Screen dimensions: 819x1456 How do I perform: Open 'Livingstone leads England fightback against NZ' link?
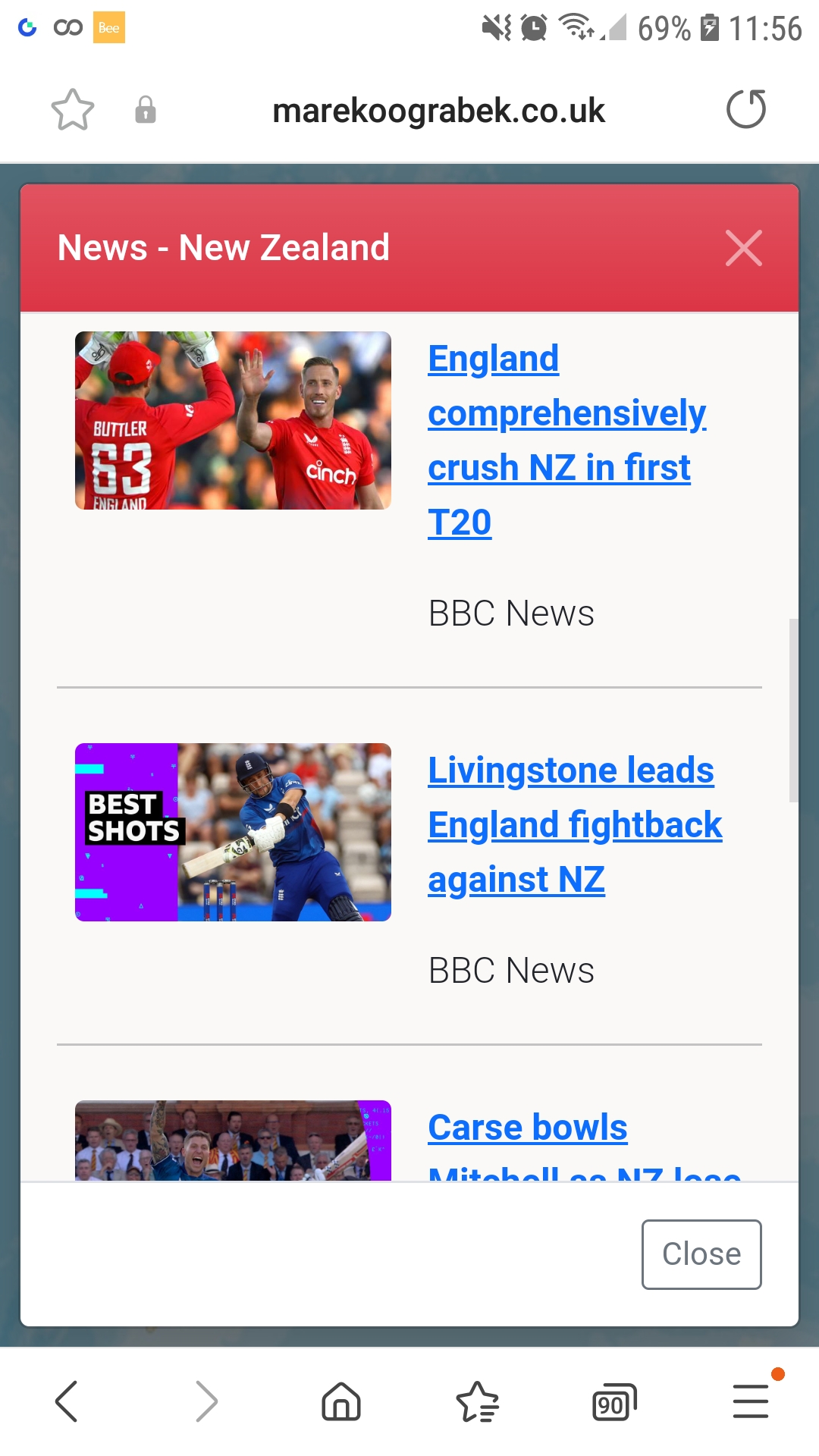coord(573,825)
